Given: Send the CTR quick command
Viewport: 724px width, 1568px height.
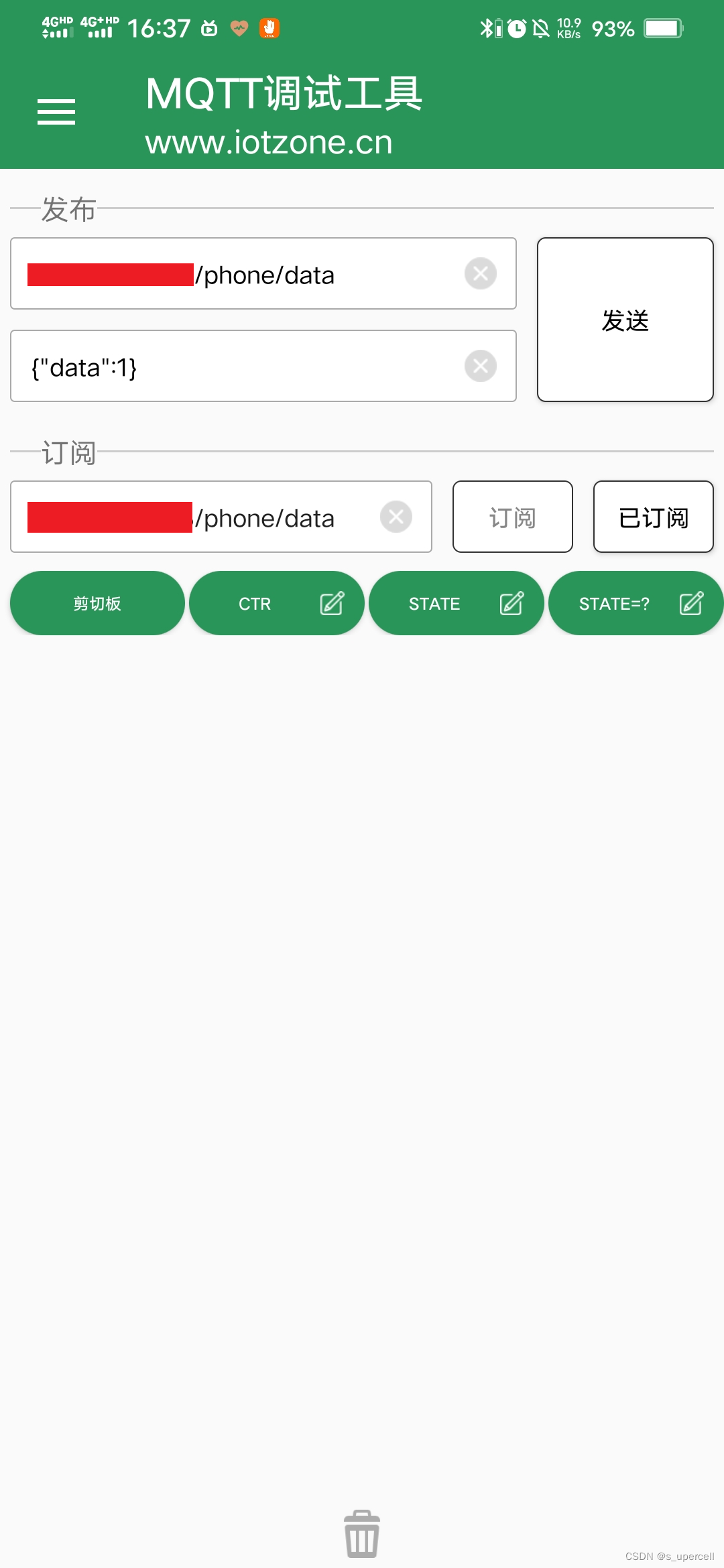Looking at the screenshot, I should coord(255,603).
